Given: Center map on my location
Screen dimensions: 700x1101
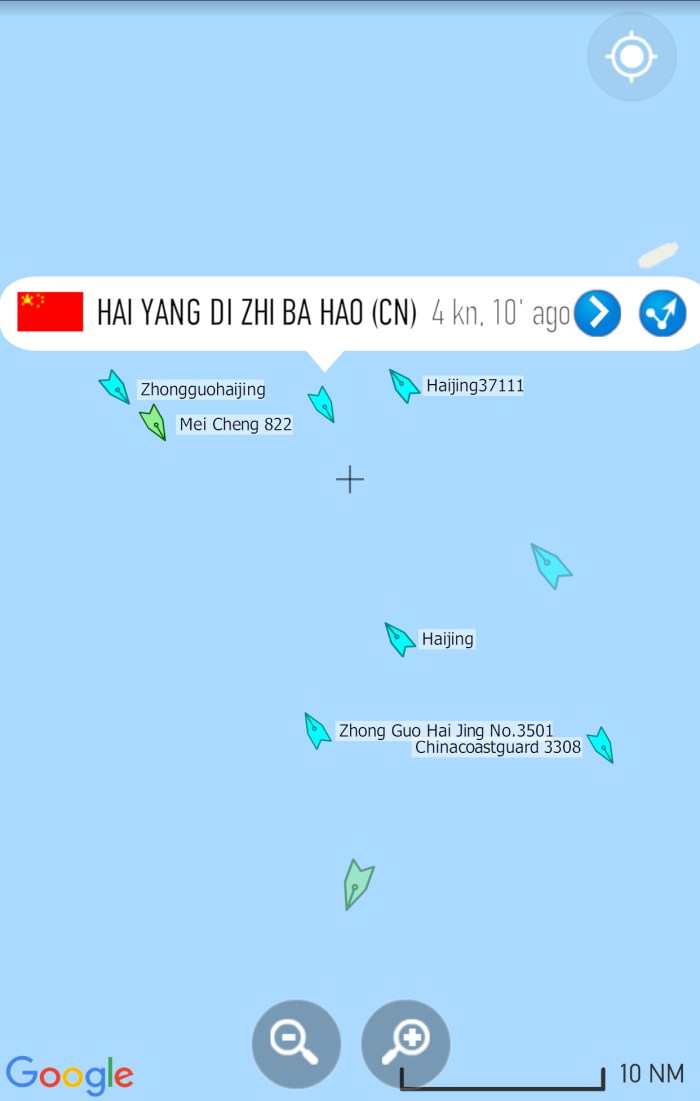Looking at the screenshot, I should tap(631, 57).
